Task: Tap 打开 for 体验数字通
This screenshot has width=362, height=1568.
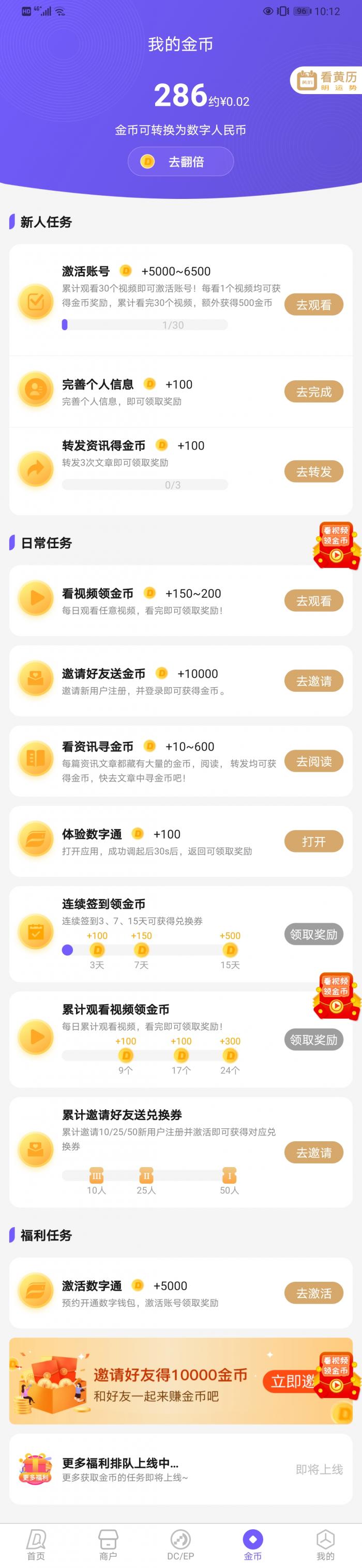Action: [x=313, y=841]
